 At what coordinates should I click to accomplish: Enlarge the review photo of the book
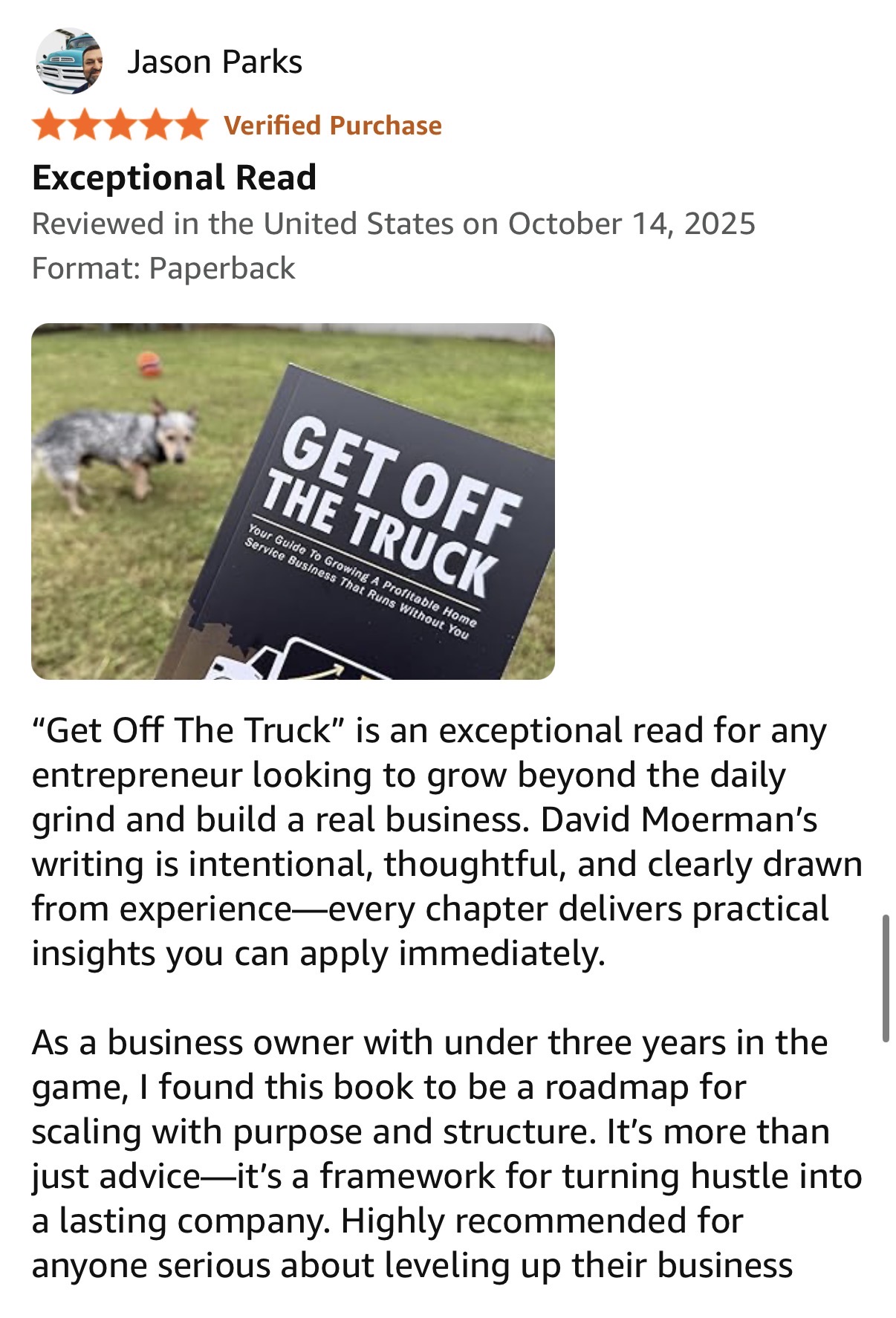point(293,501)
